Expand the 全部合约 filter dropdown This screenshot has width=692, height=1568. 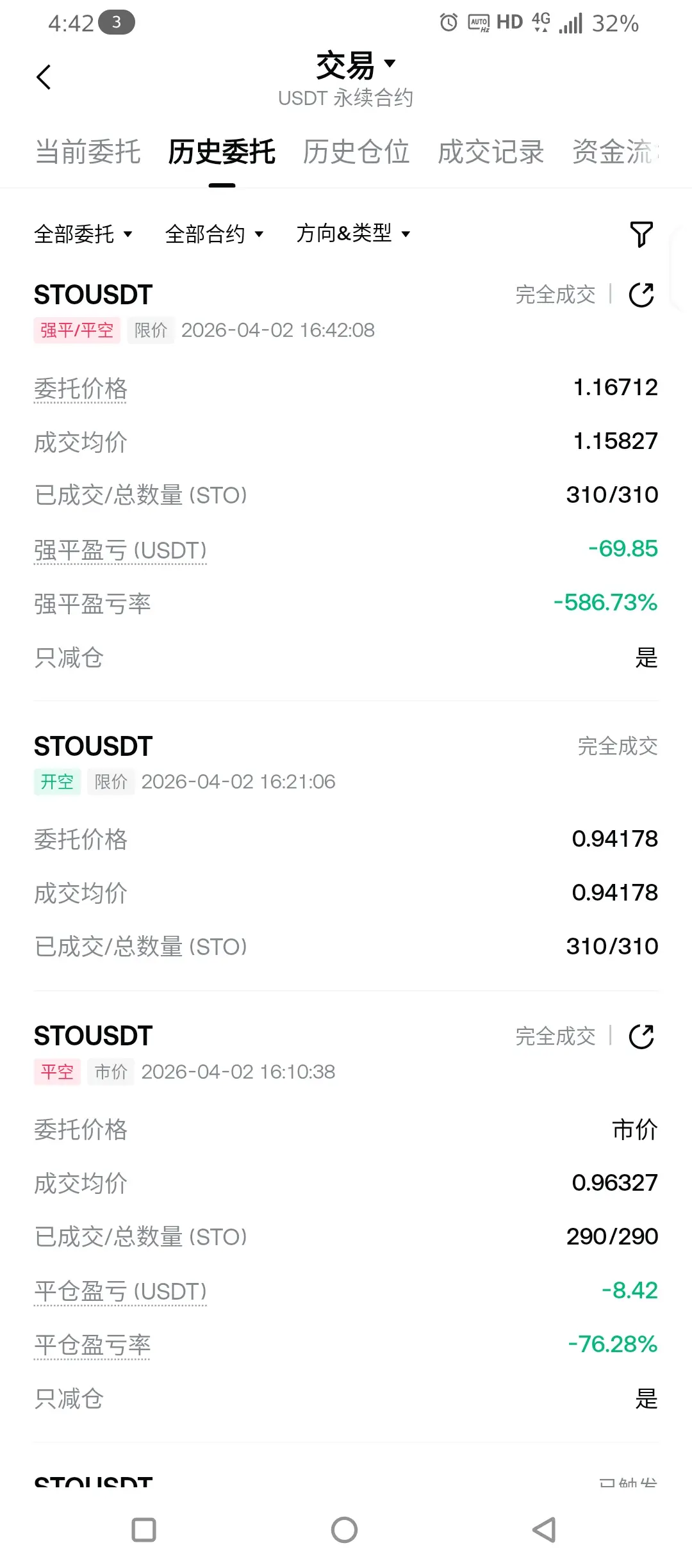pos(214,234)
